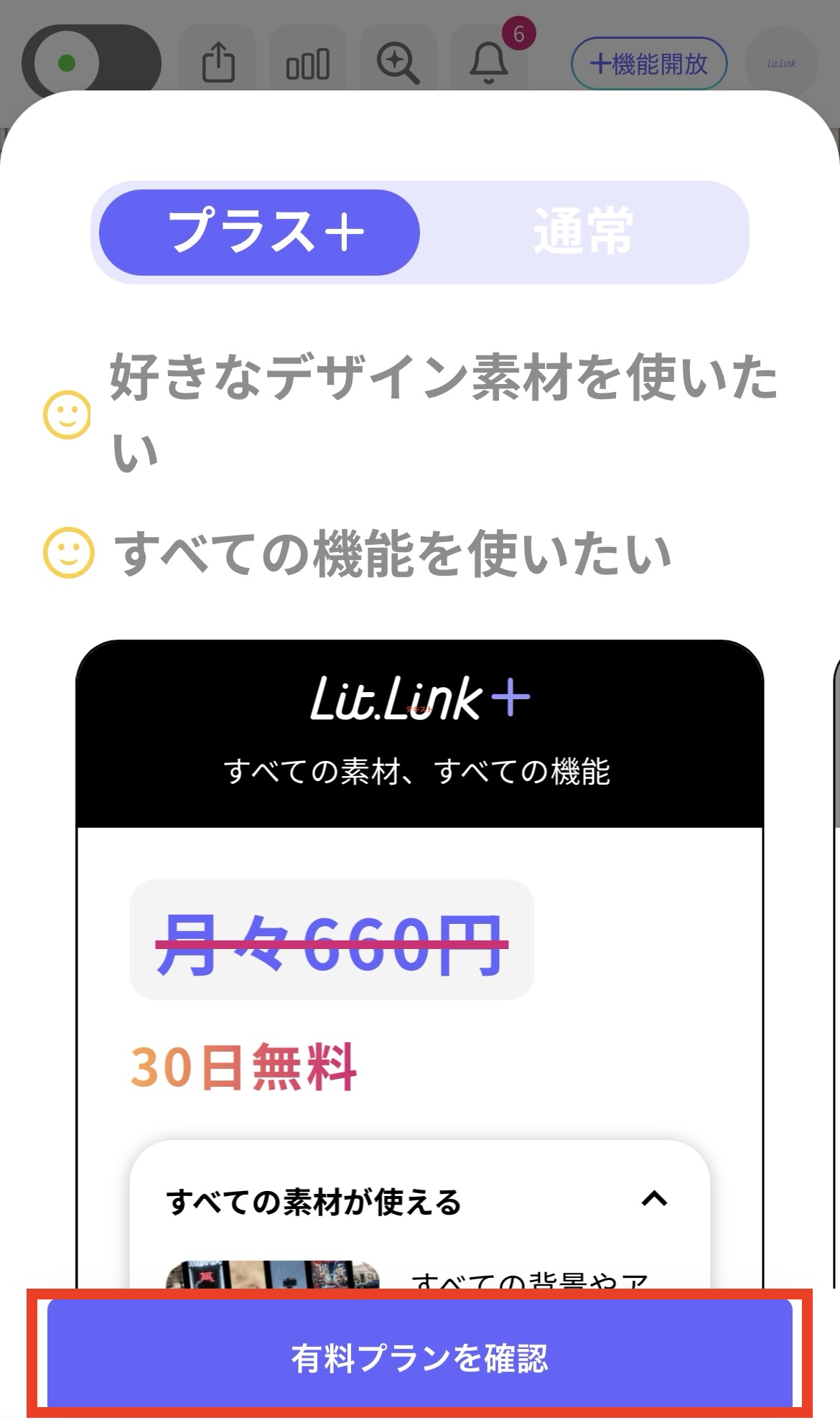Tap the 有料プランを確認 button

(419, 1358)
